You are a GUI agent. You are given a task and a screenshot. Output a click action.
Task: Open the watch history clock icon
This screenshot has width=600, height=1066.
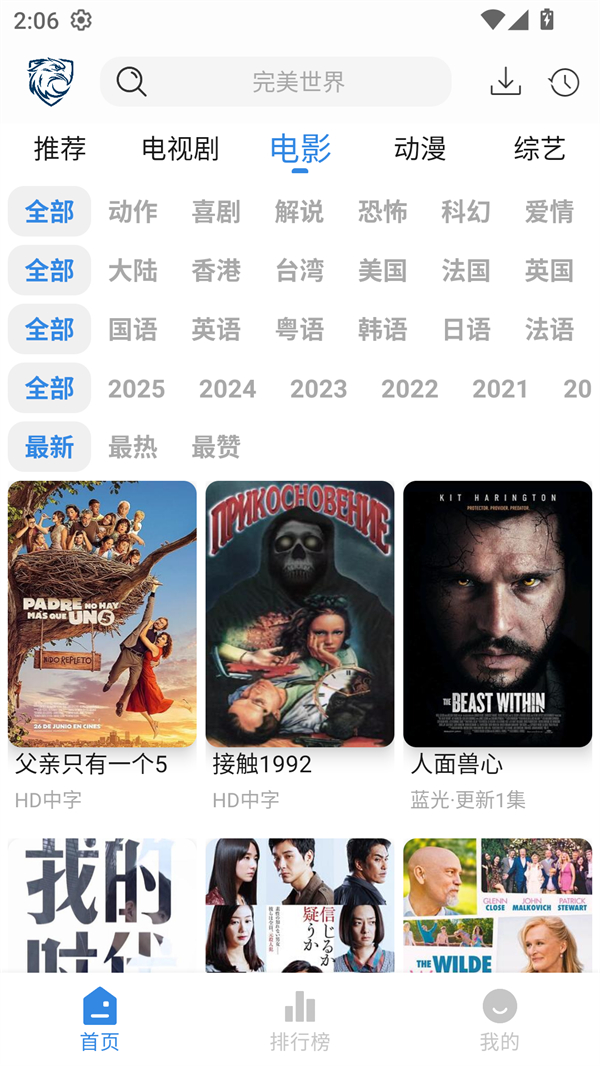(564, 82)
